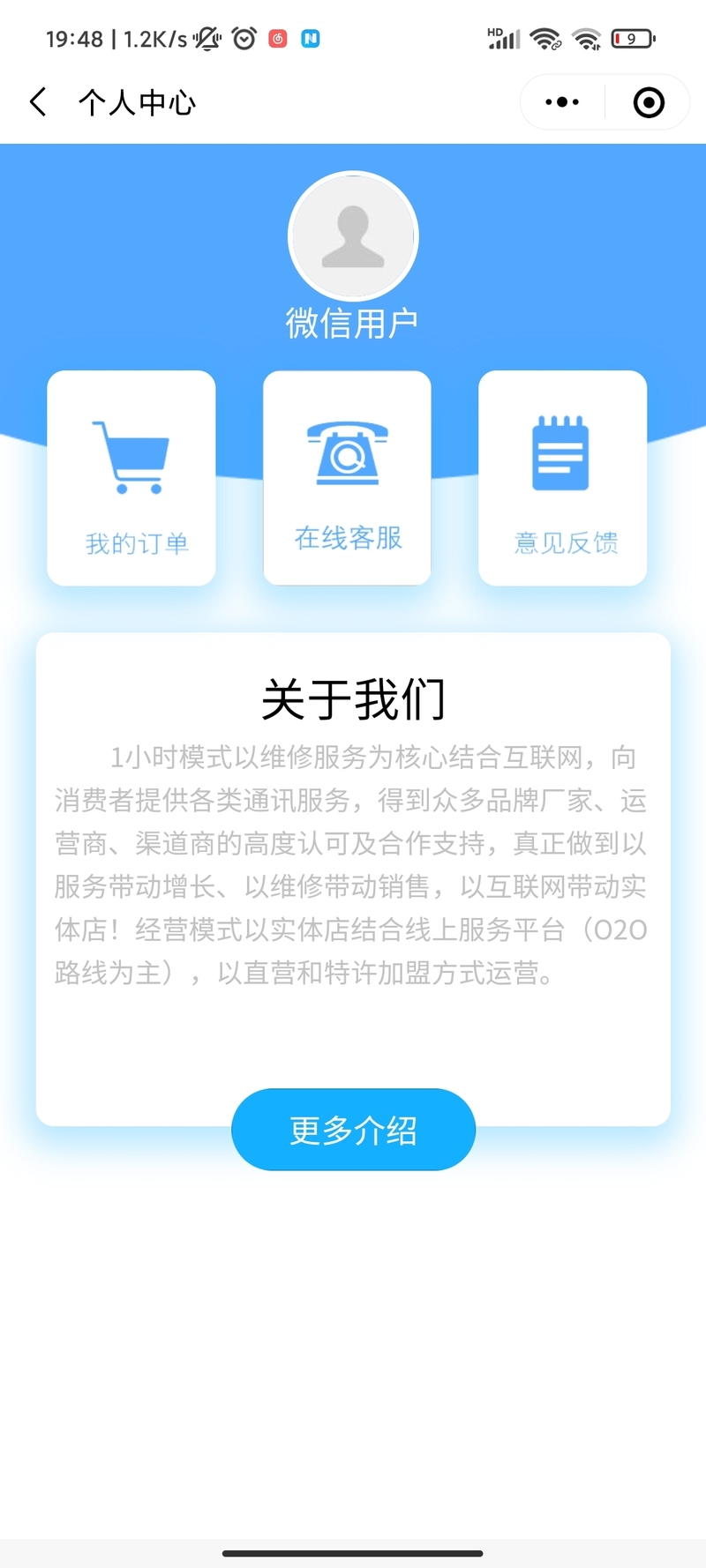This screenshot has width=706, height=1568.
Task: Contact 在线客服 support
Action: [x=347, y=478]
